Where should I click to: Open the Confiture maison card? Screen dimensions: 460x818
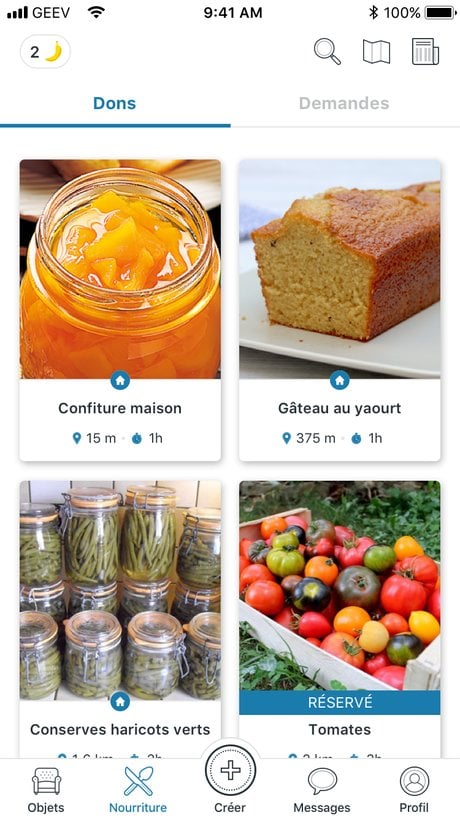pyautogui.click(x=120, y=310)
